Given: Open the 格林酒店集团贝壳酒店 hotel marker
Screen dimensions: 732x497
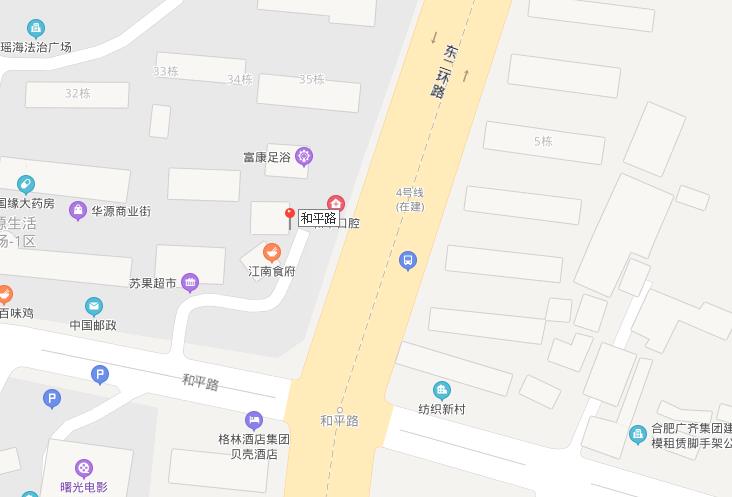Looking at the screenshot, I should click(x=254, y=420).
